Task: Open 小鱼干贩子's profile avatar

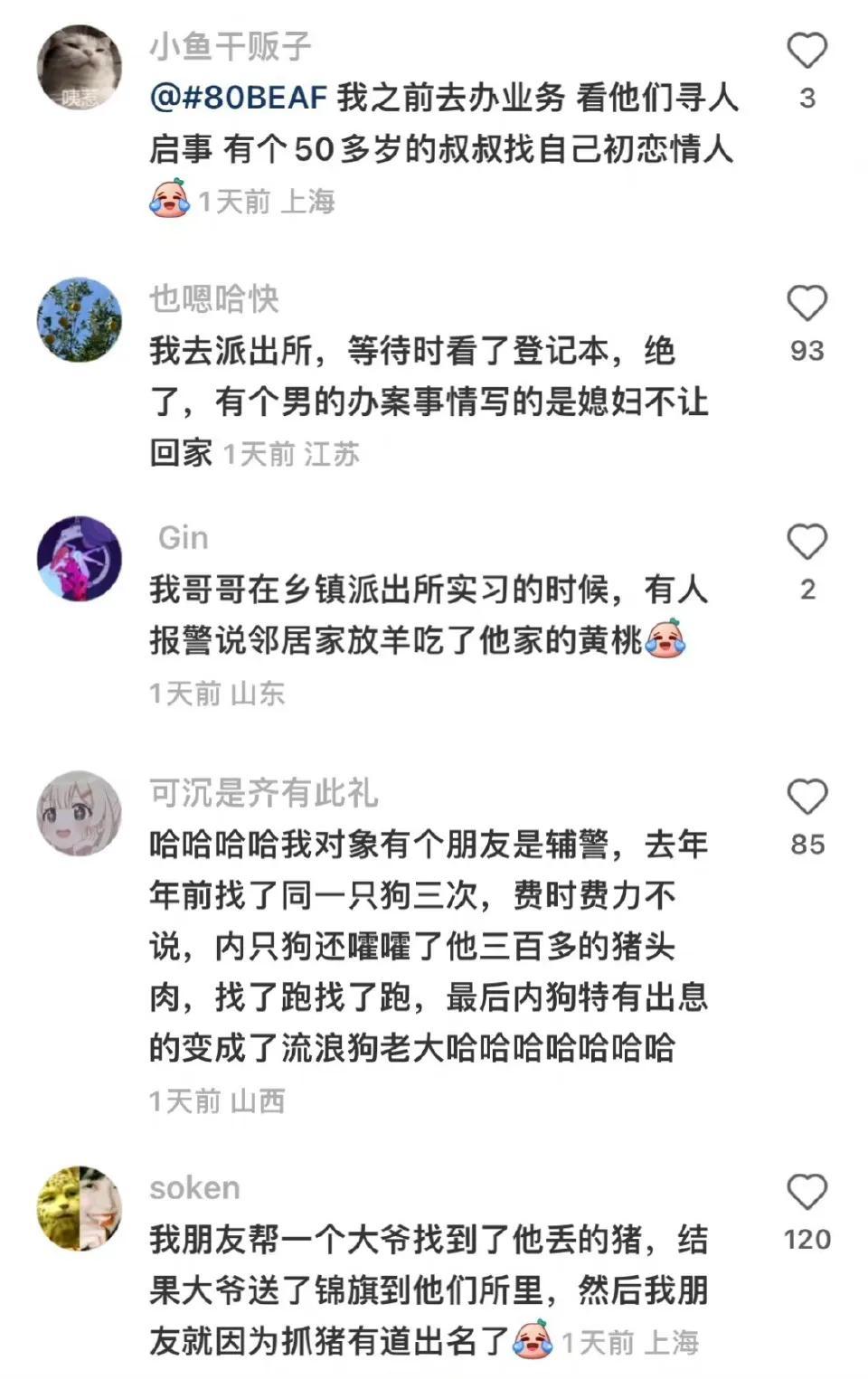Action: coord(80,68)
